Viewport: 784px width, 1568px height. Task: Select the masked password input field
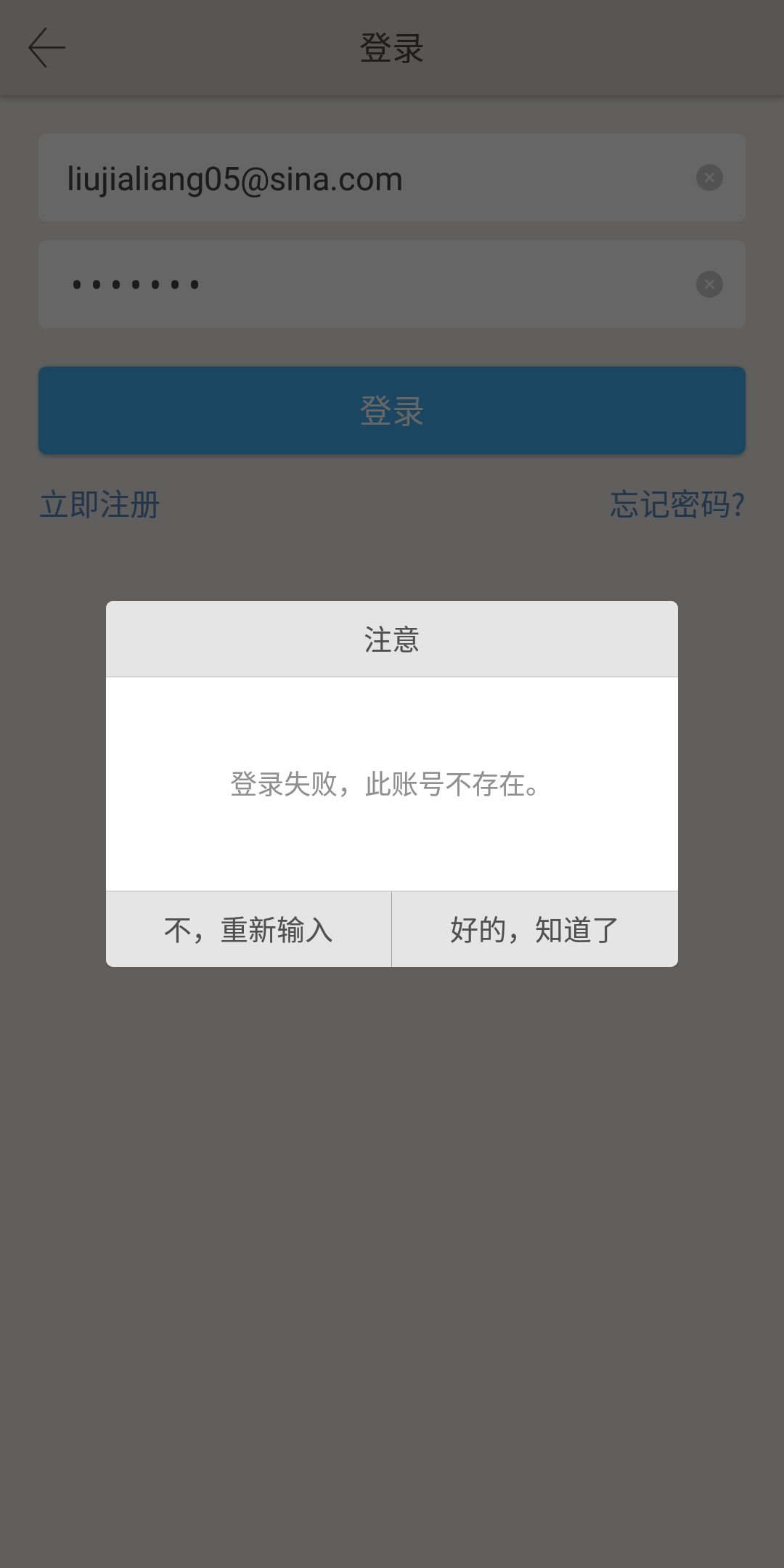click(348, 285)
